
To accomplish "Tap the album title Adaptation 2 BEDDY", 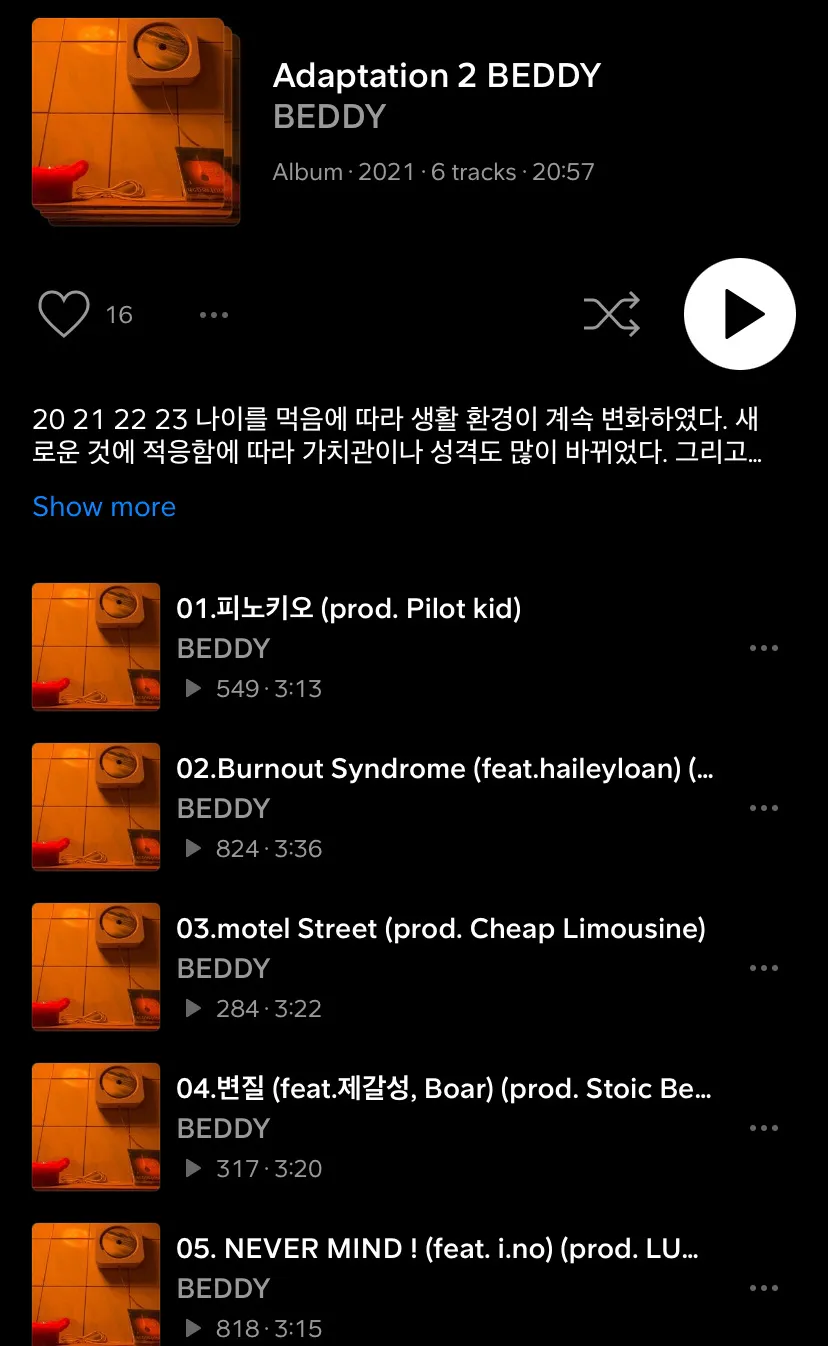I will [437, 75].
